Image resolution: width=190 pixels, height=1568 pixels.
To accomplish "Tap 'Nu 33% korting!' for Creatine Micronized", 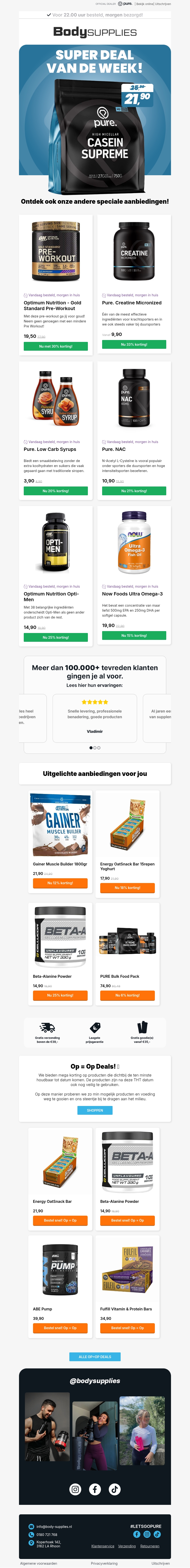I will click(134, 345).
